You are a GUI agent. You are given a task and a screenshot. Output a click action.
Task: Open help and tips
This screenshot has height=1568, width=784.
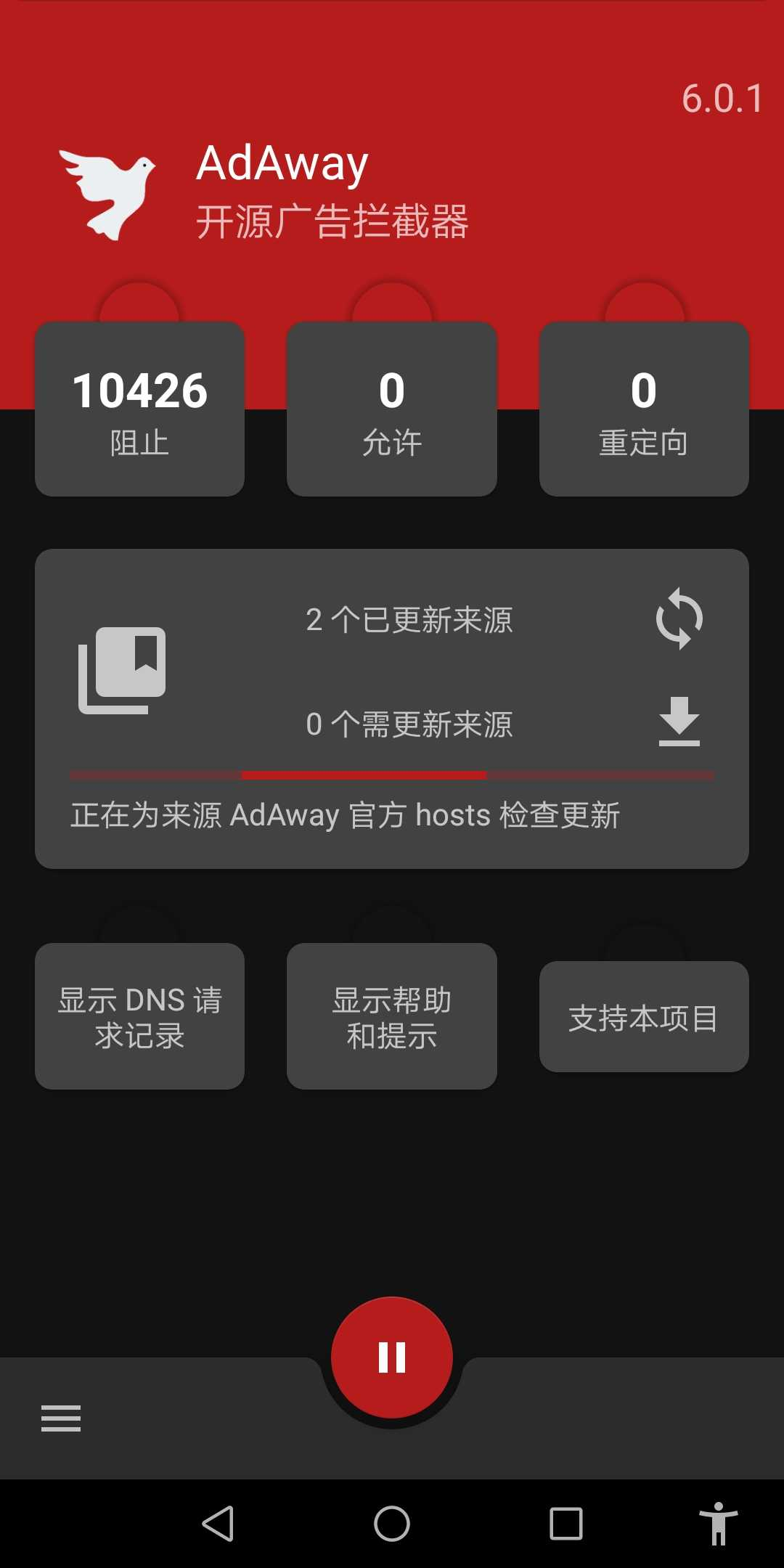391,1016
